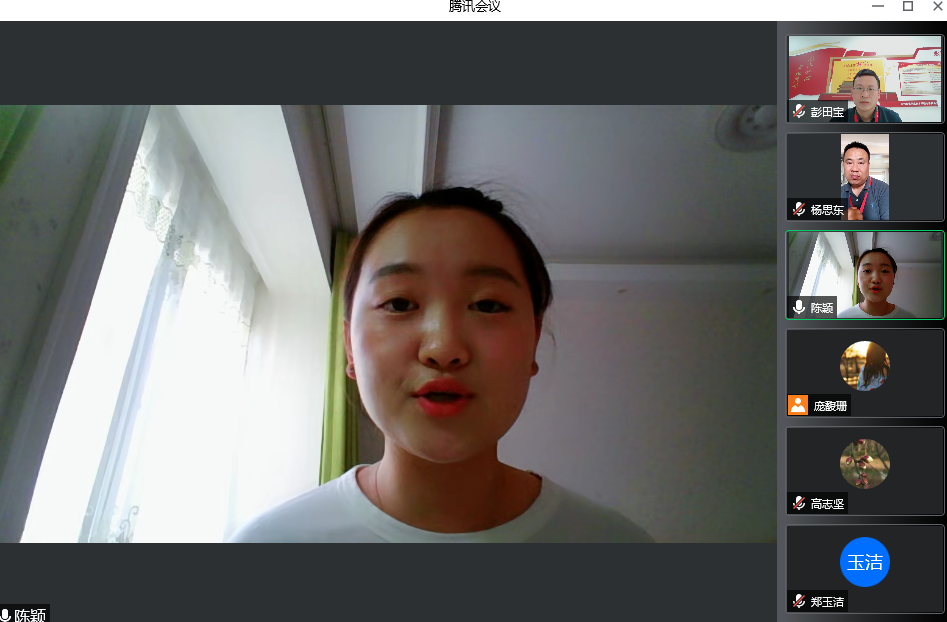
Task: Minimize the 腾讯会议 window
Action: click(x=878, y=6)
